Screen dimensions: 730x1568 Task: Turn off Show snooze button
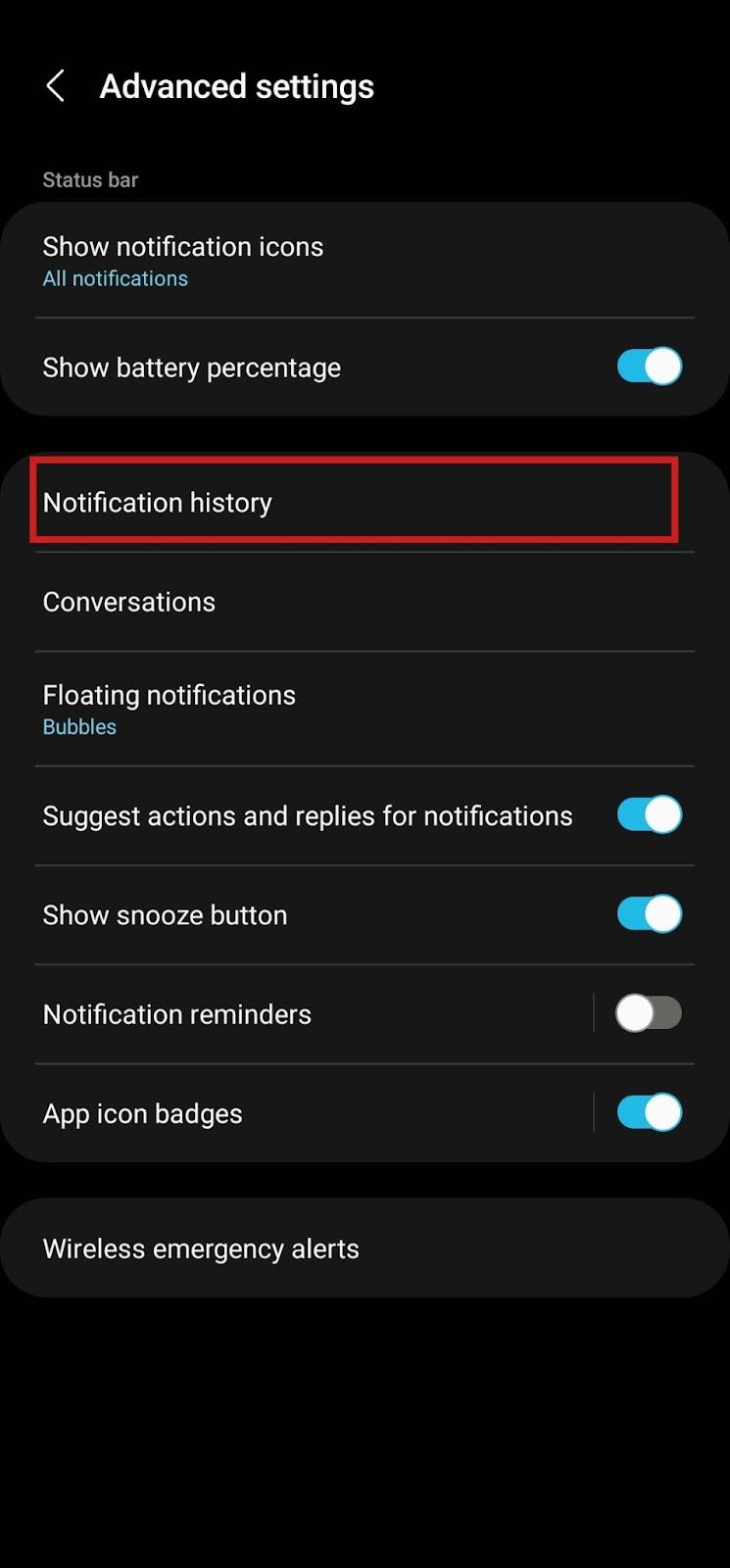(x=649, y=914)
